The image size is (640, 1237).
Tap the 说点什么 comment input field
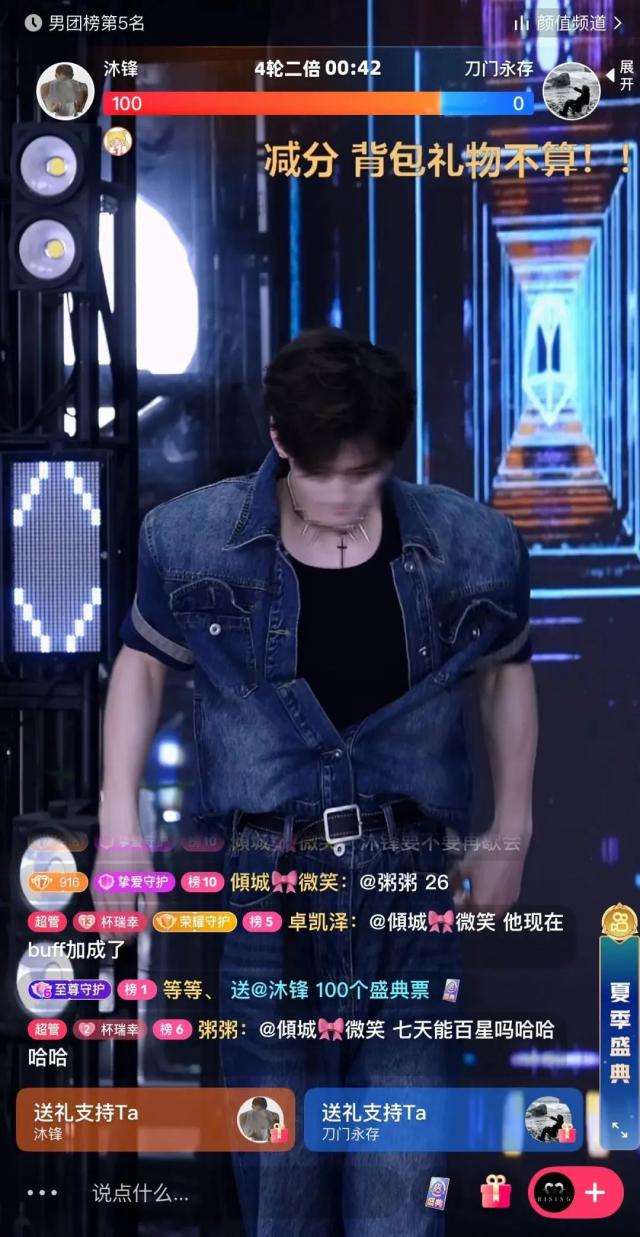click(x=140, y=1192)
